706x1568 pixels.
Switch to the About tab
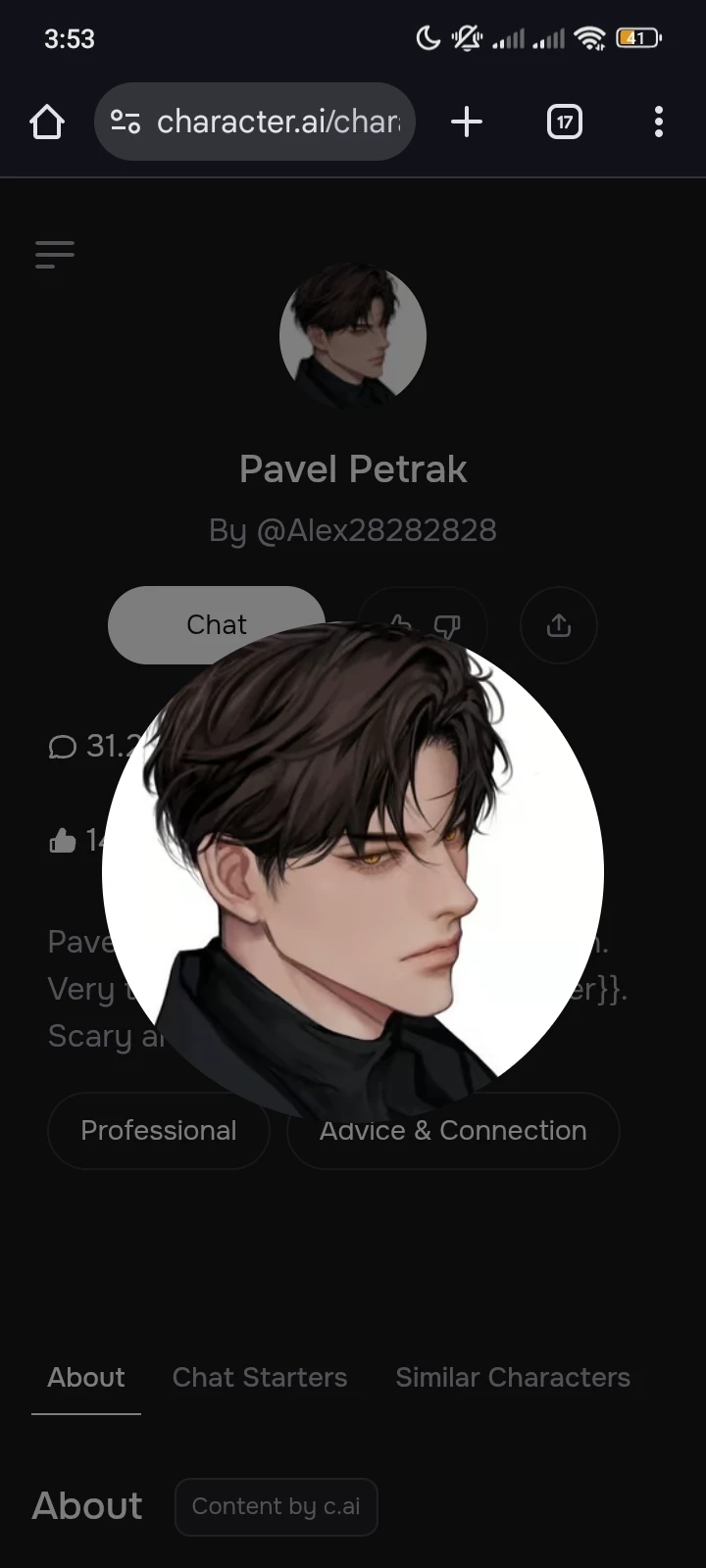click(86, 1378)
